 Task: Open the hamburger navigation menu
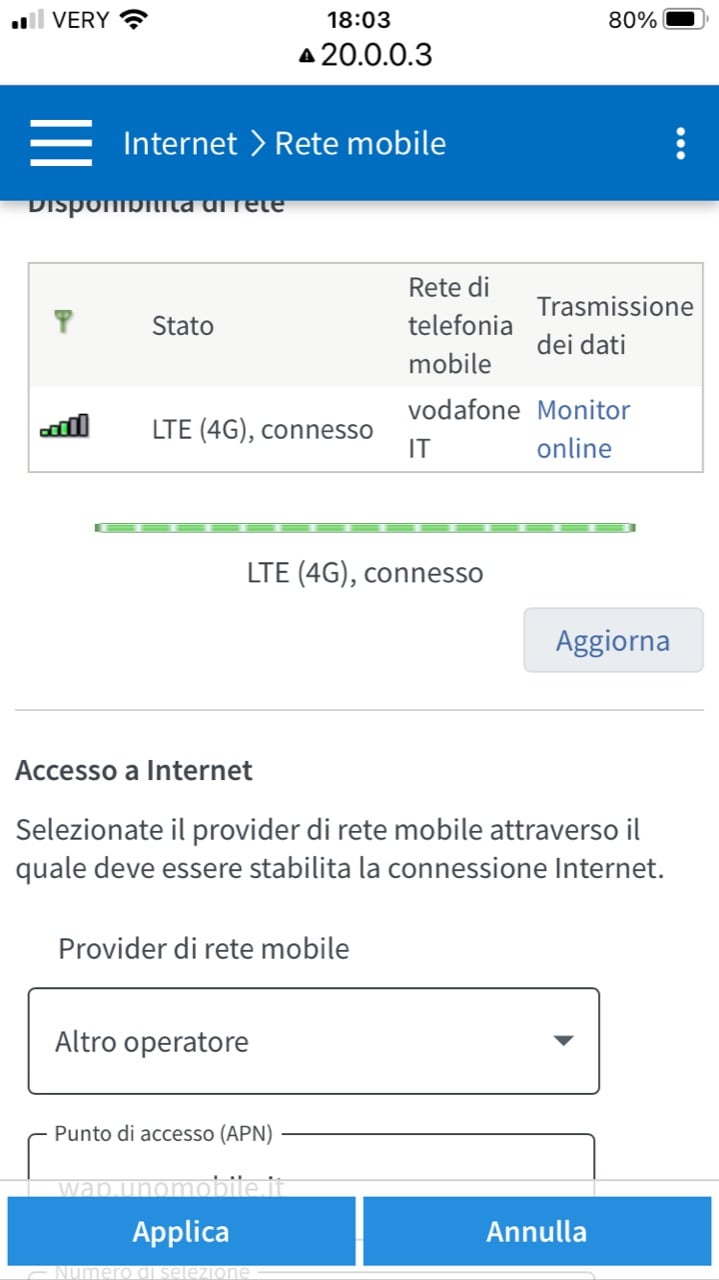click(61, 143)
